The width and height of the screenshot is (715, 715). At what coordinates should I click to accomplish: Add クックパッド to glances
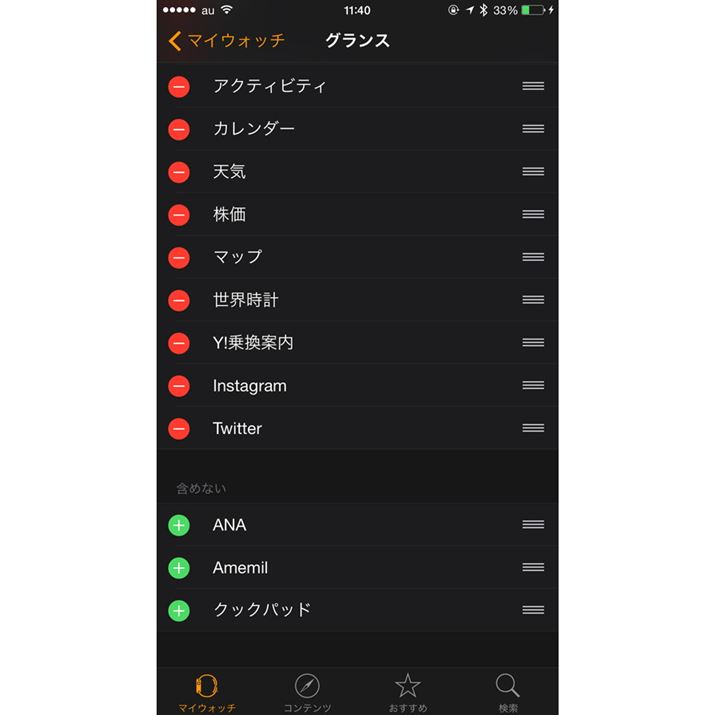tap(179, 610)
